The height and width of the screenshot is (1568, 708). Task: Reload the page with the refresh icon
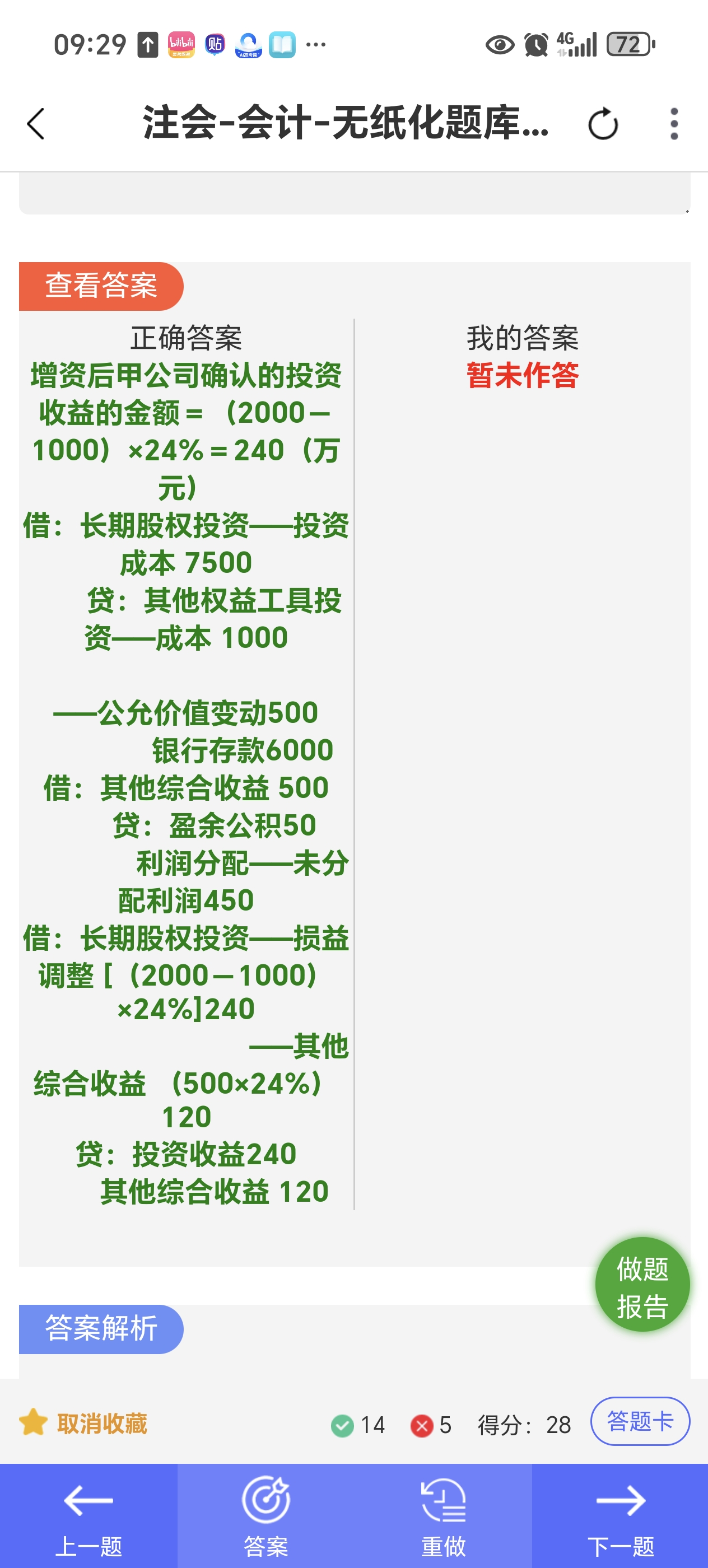603,124
